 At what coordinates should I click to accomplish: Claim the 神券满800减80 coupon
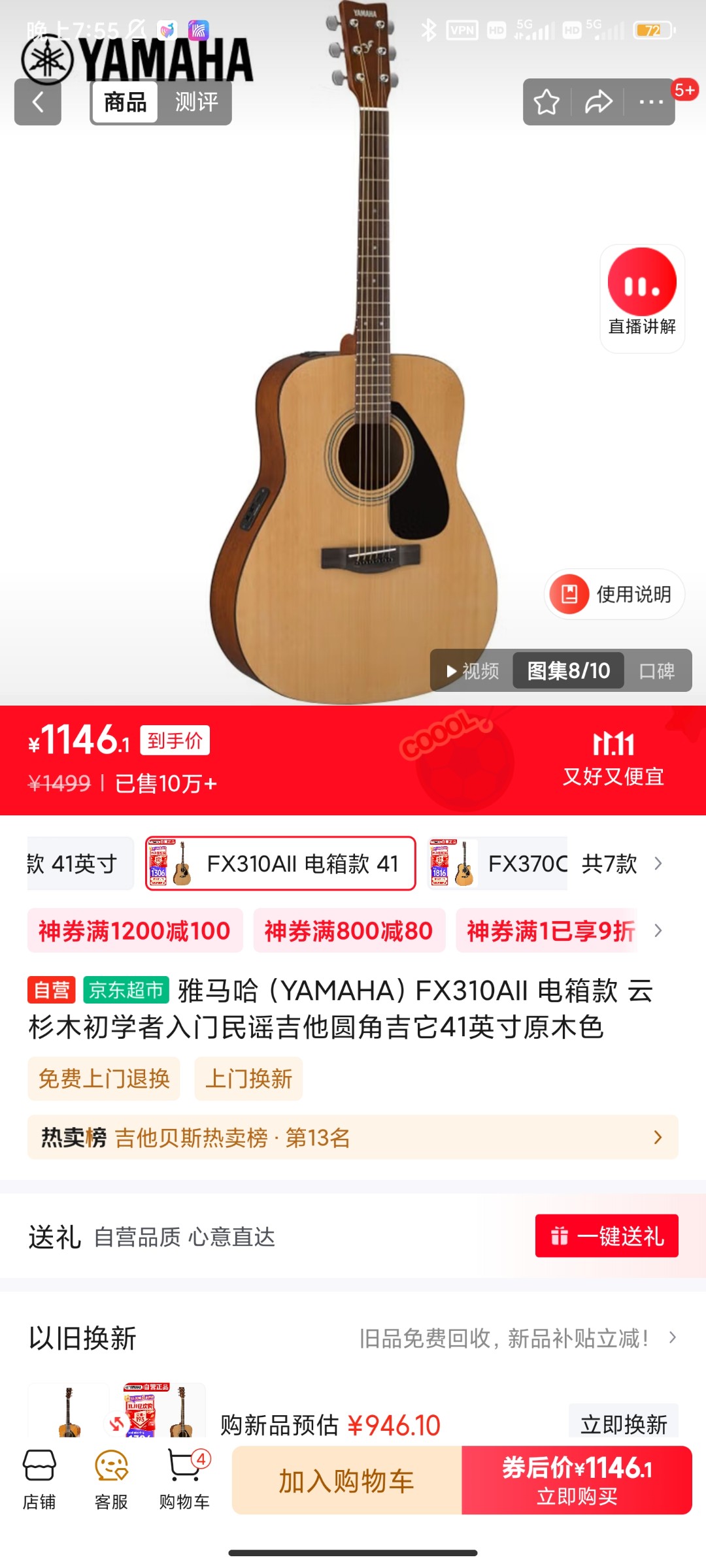tap(349, 930)
